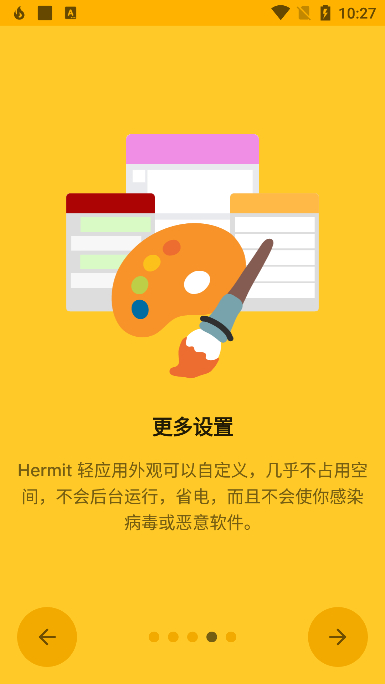Jump to the first page indicator dot
This screenshot has height=684, width=385.
pyautogui.click(x=154, y=637)
